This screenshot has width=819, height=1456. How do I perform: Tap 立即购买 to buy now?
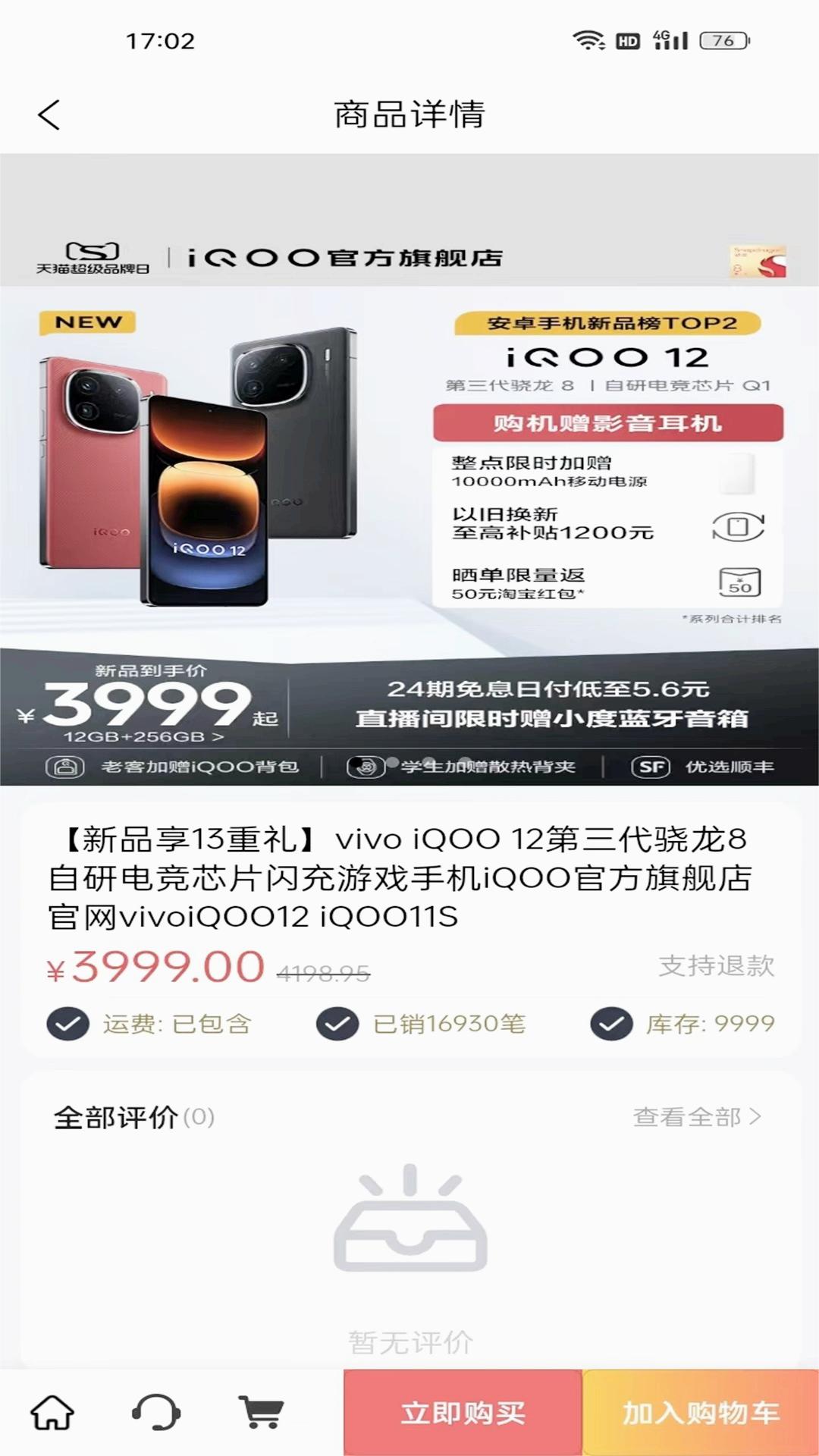(463, 1412)
